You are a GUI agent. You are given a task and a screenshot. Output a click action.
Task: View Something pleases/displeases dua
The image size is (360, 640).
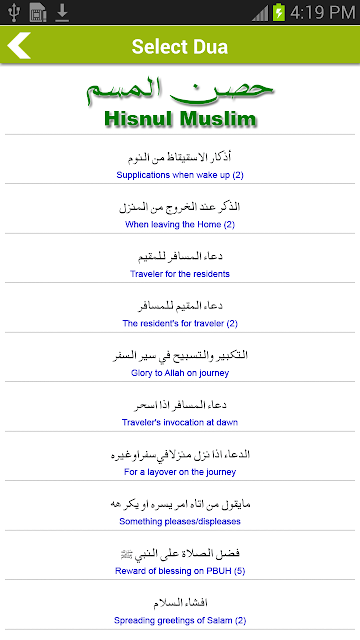coord(180,506)
